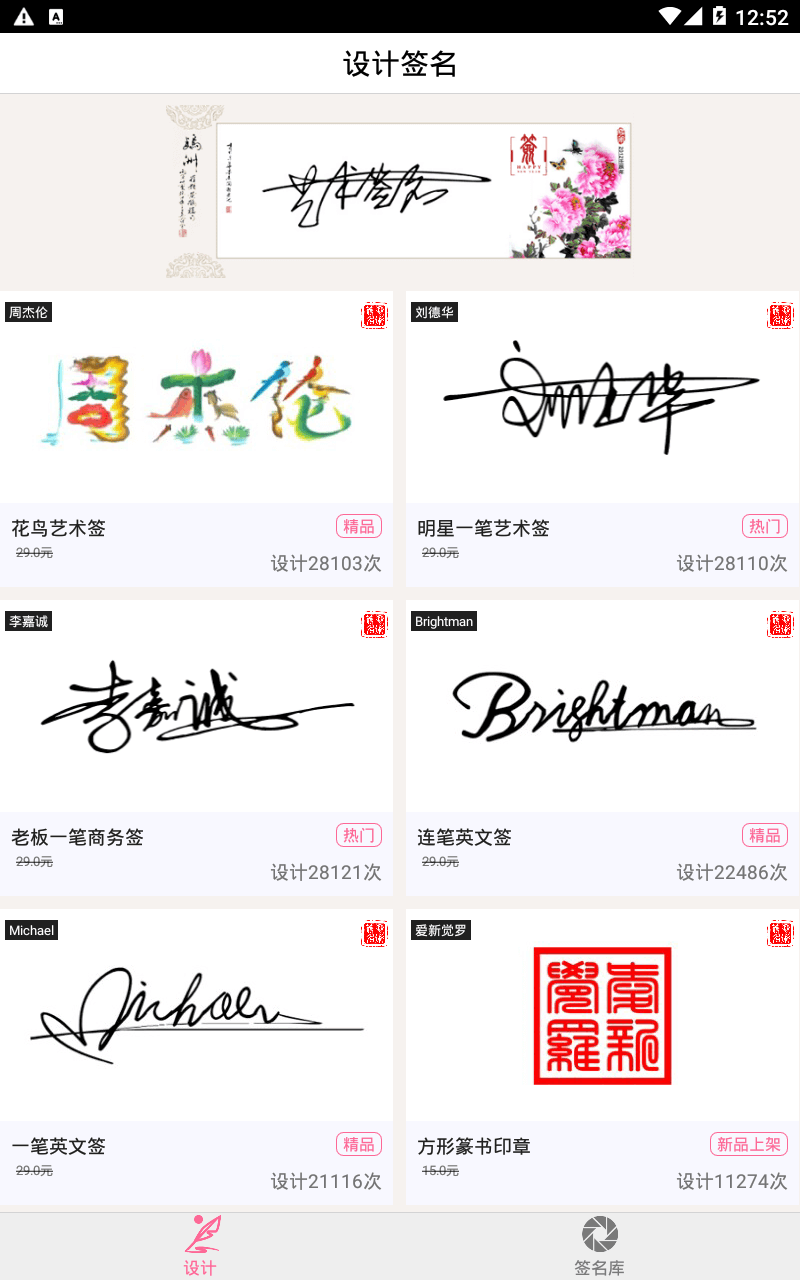Select the 明星一笔艺术签 design card

pyautogui.click(x=602, y=438)
